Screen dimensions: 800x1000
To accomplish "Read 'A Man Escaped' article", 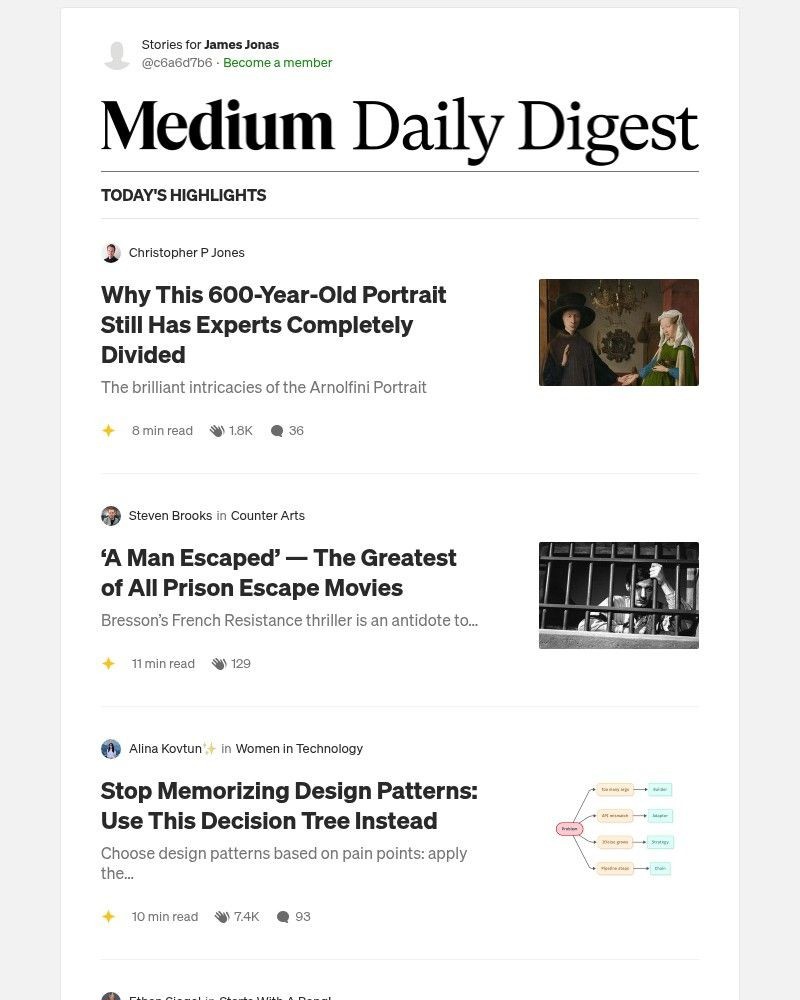I will pyautogui.click(x=278, y=572).
